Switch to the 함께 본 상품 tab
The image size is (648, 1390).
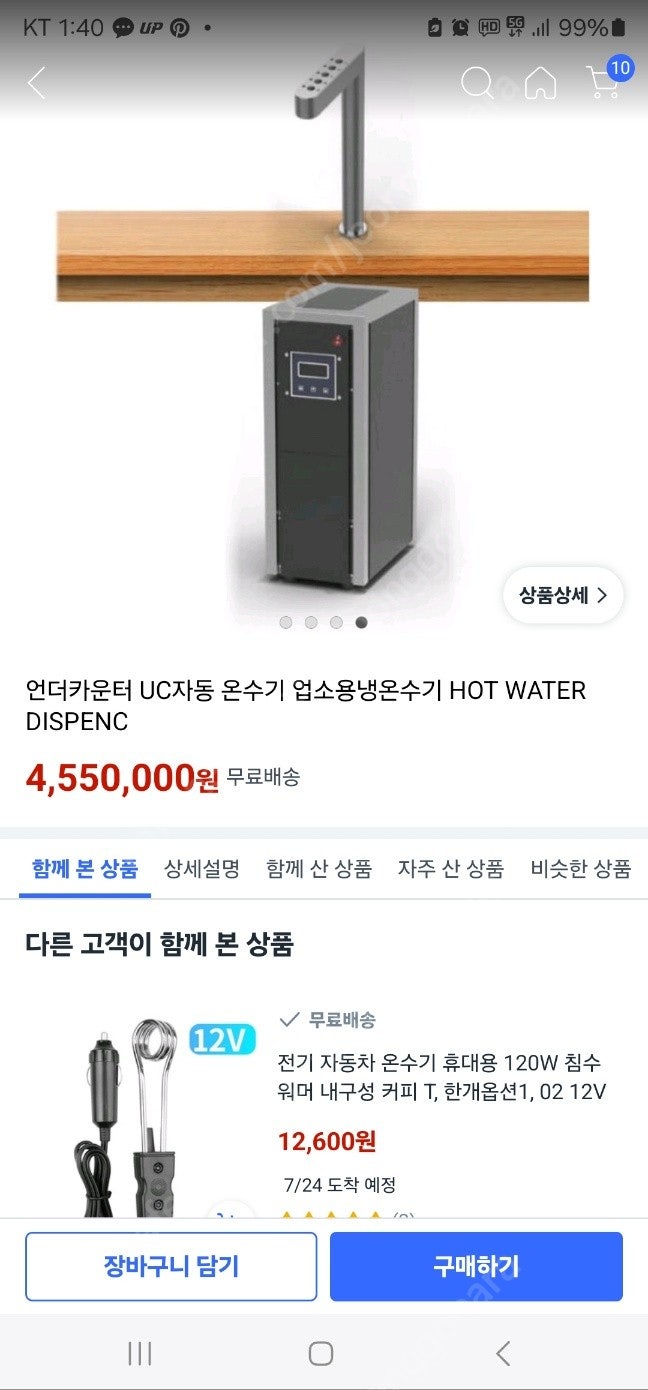point(85,868)
